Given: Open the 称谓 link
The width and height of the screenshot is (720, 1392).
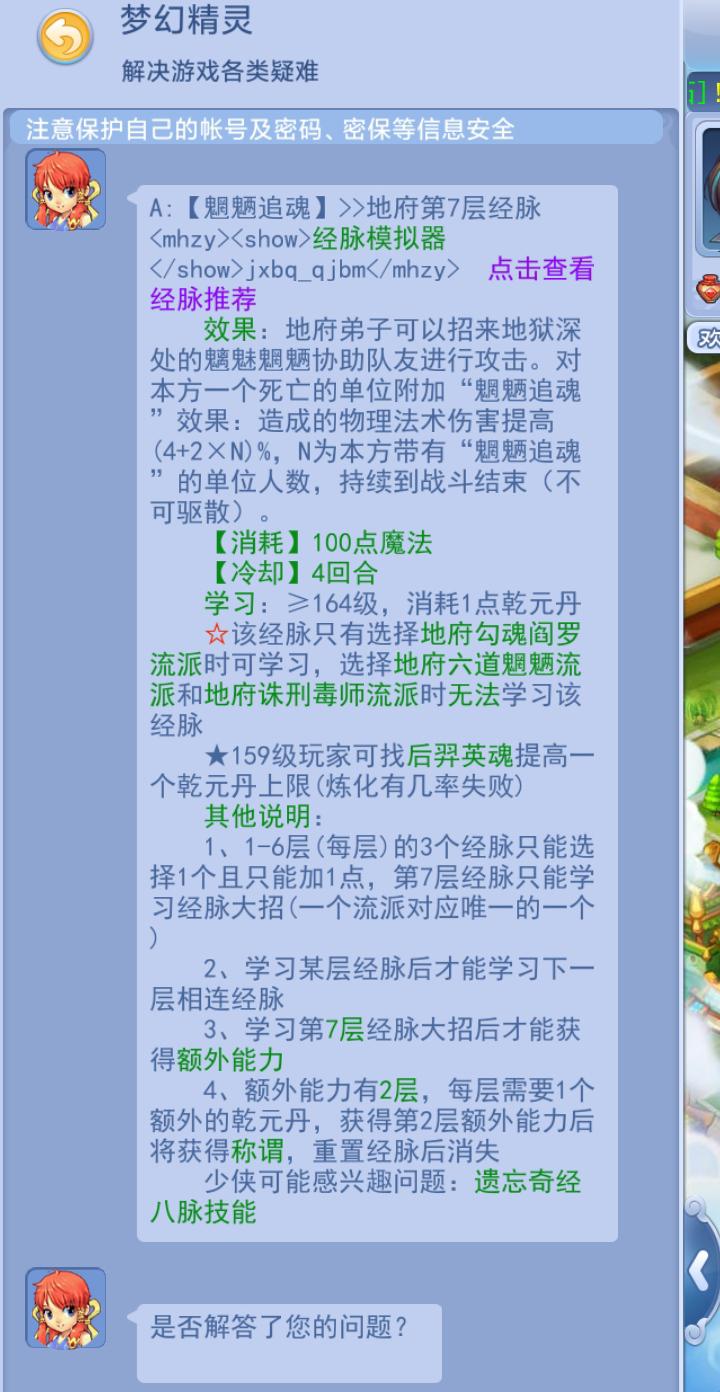Looking at the screenshot, I should (257, 1151).
